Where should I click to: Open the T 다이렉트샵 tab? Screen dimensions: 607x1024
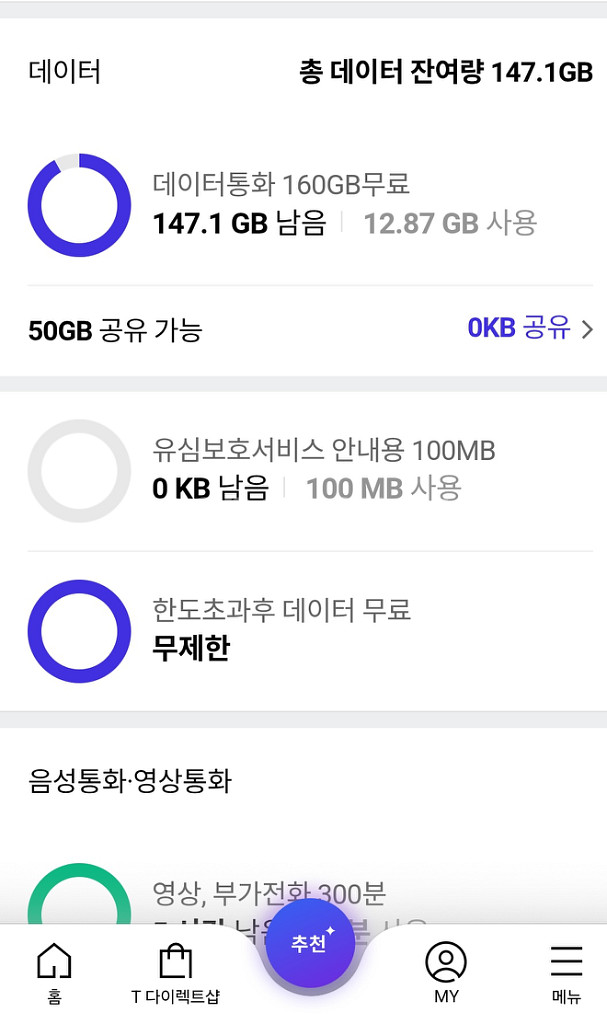pyautogui.click(x=175, y=973)
